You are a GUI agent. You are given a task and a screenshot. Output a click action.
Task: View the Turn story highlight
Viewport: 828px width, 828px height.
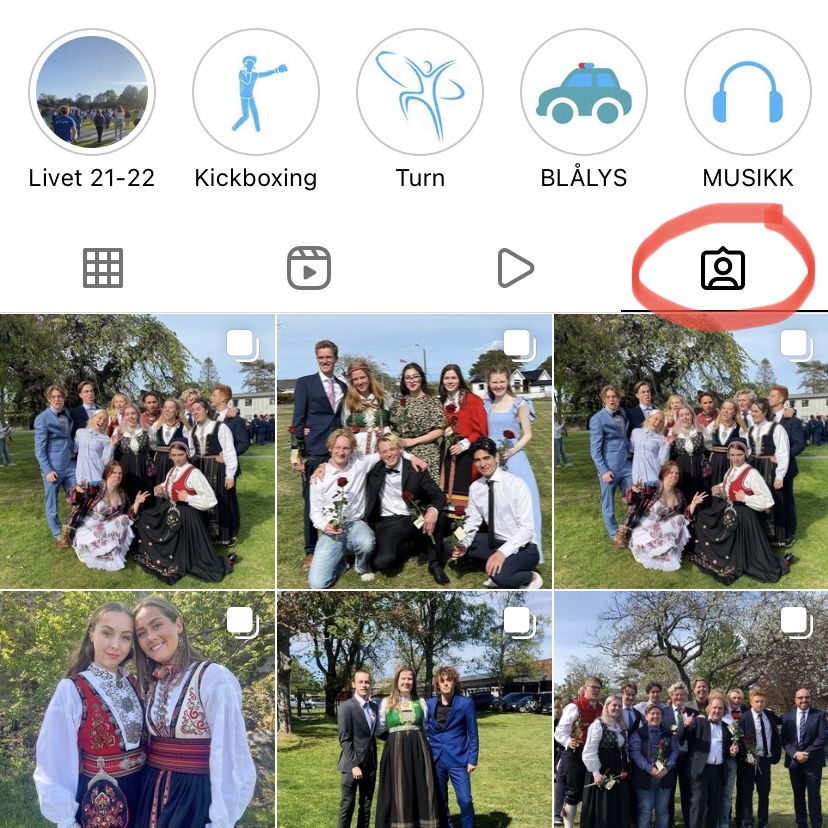[x=420, y=92]
